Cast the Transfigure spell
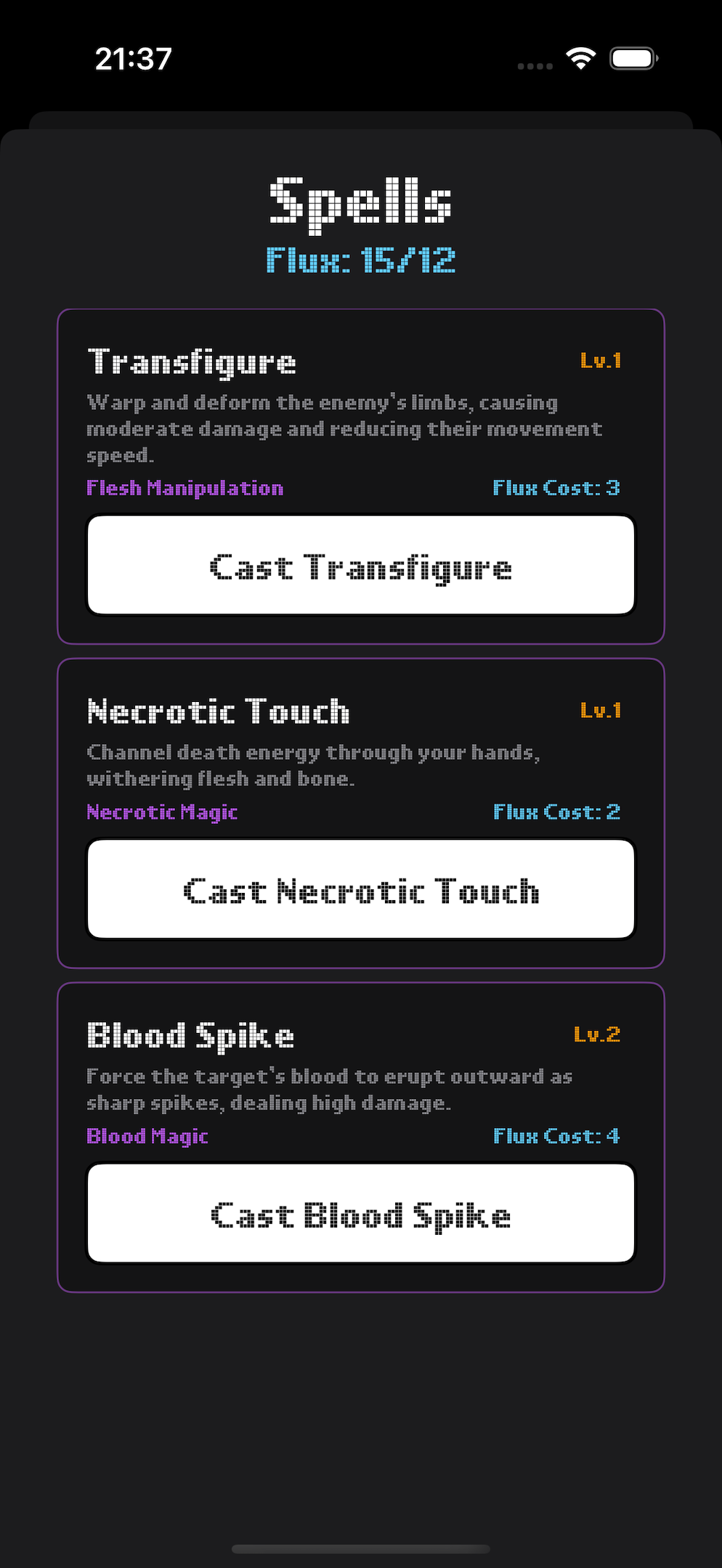 click(361, 565)
